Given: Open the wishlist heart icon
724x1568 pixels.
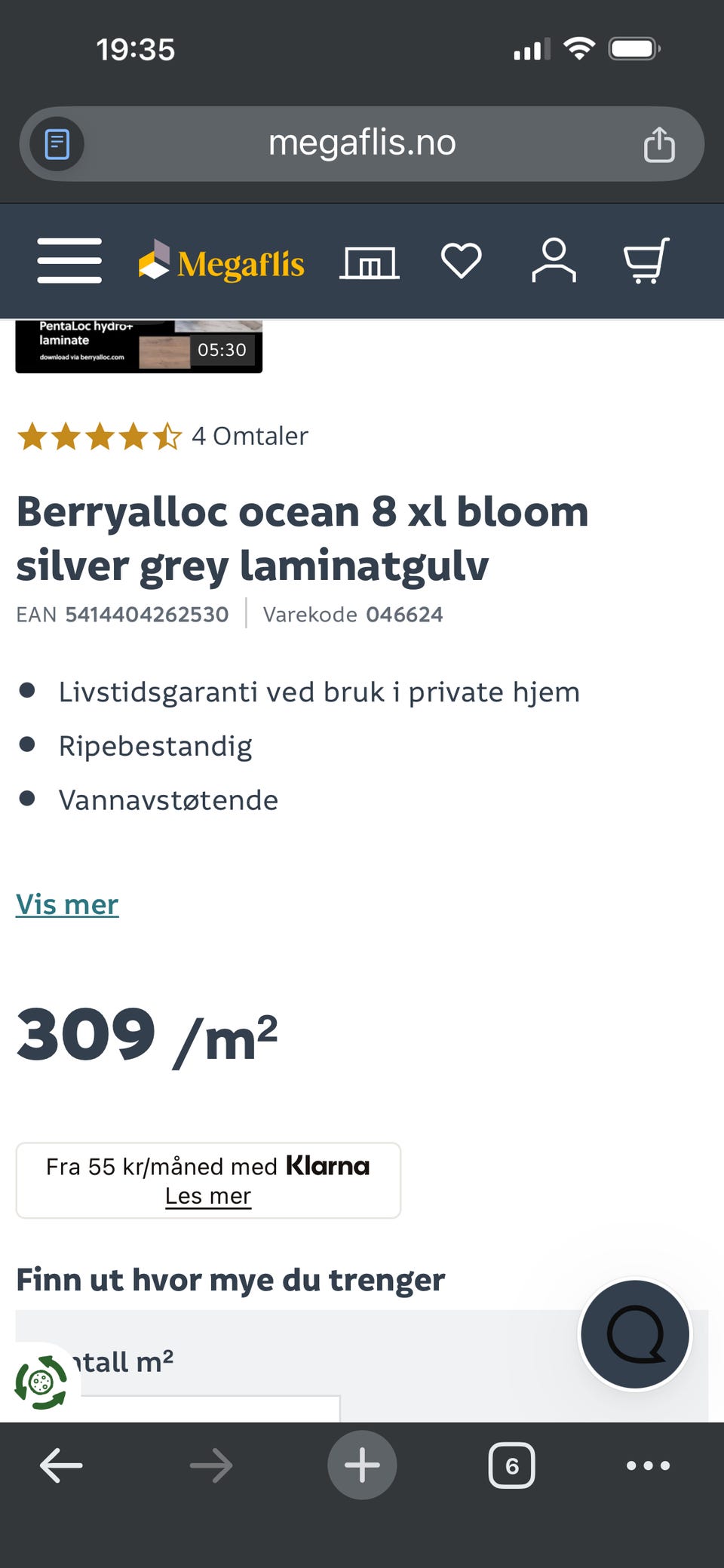Looking at the screenshot, I should (462, 260).
